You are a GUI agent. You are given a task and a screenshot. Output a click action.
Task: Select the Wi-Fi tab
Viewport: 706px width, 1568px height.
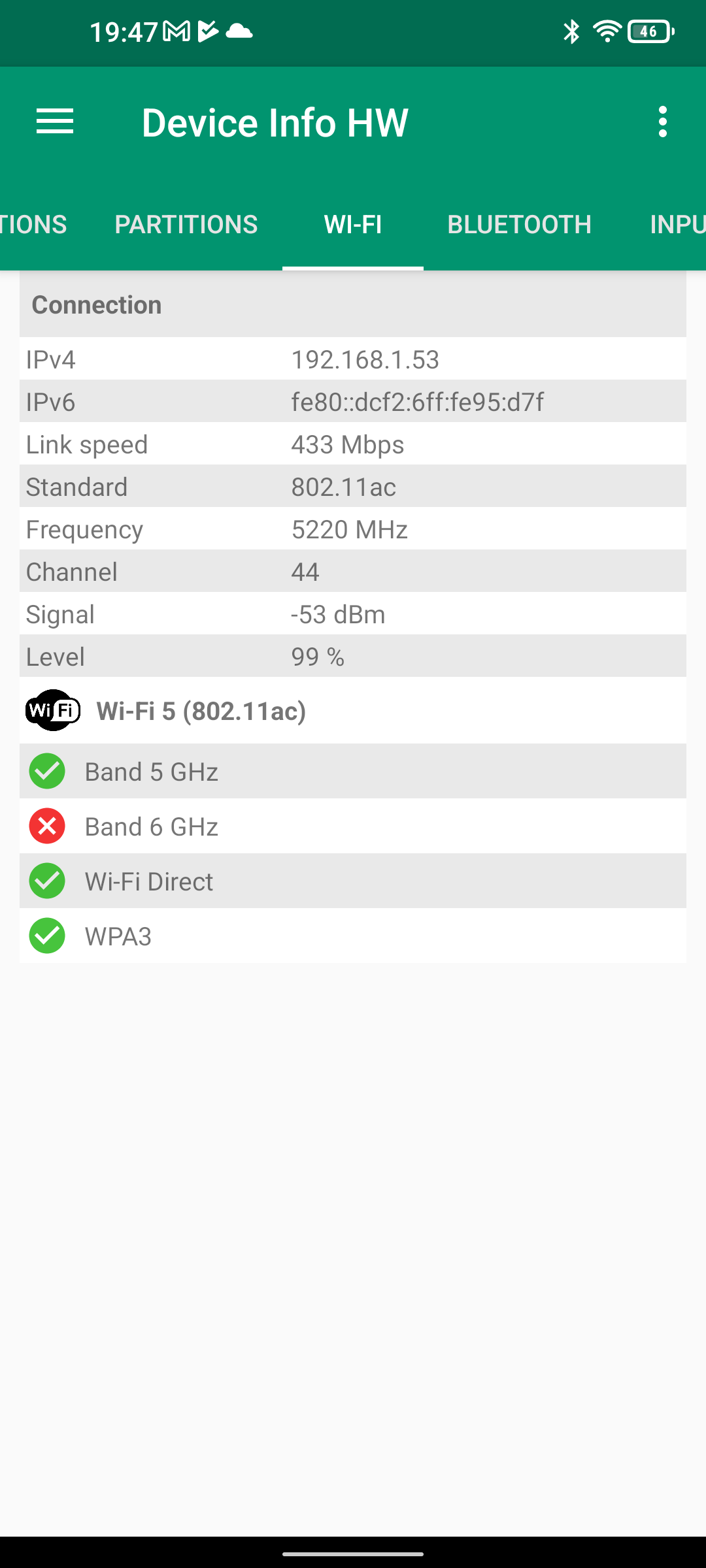pos(353,224)
